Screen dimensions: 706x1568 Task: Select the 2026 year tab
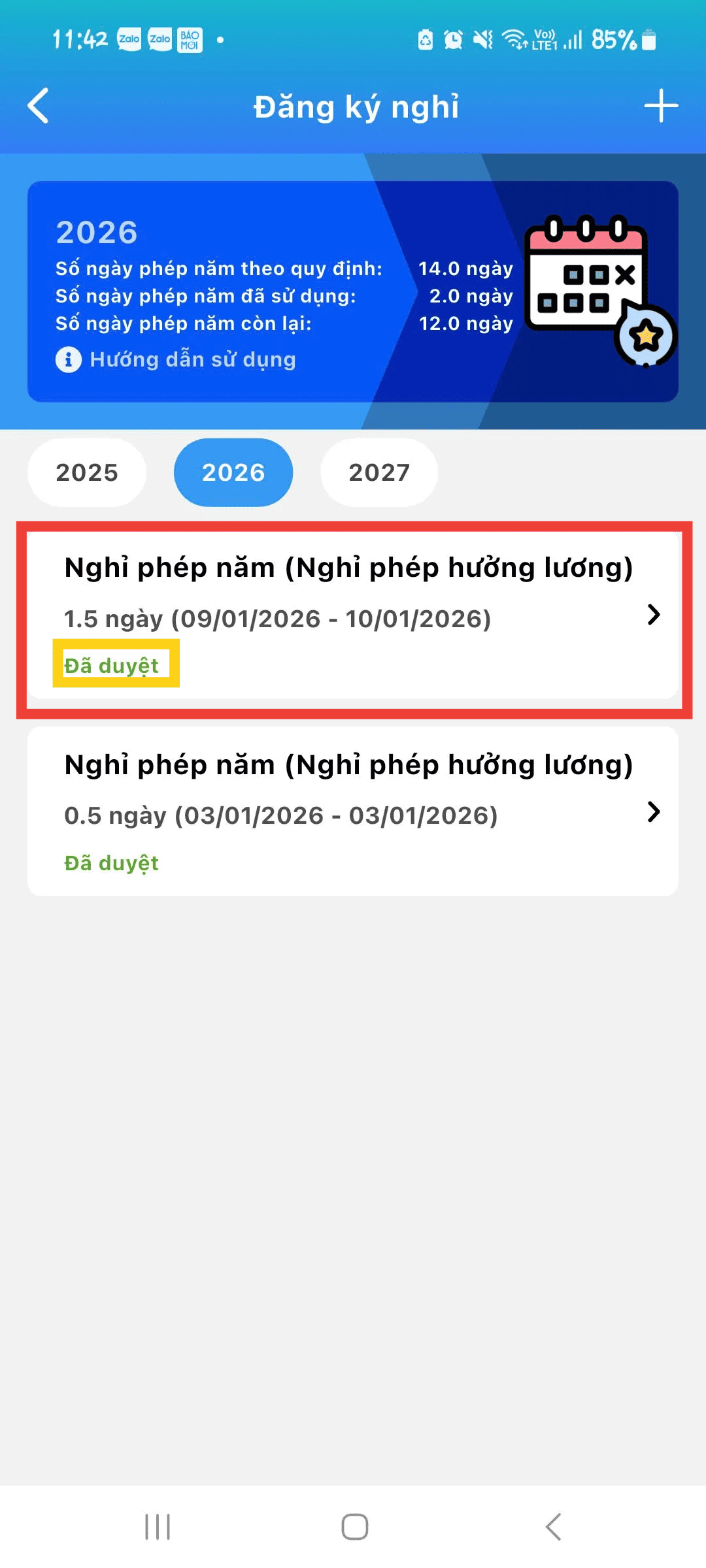(x=233, y=472)
